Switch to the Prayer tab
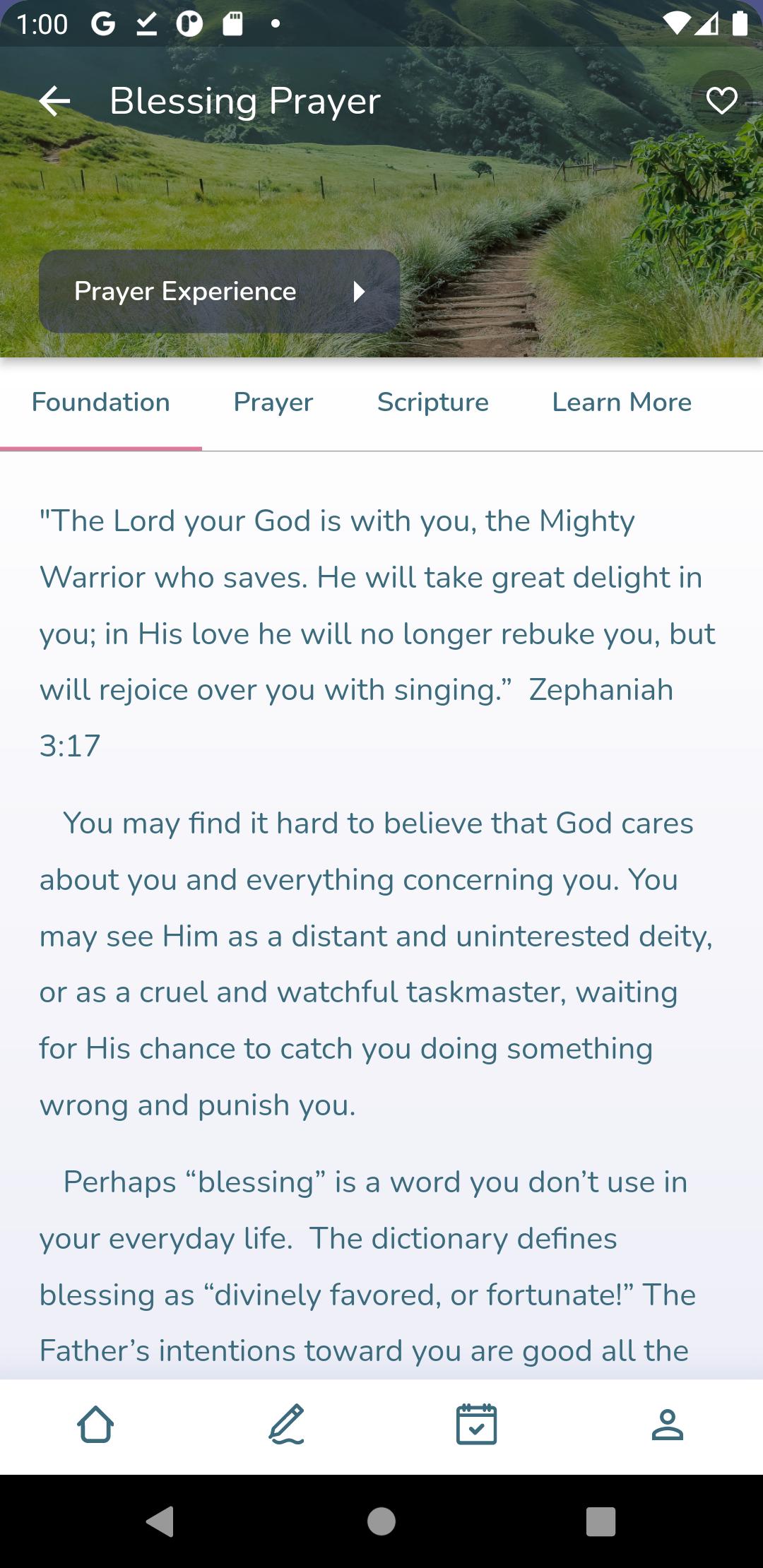 coord(273,403)
